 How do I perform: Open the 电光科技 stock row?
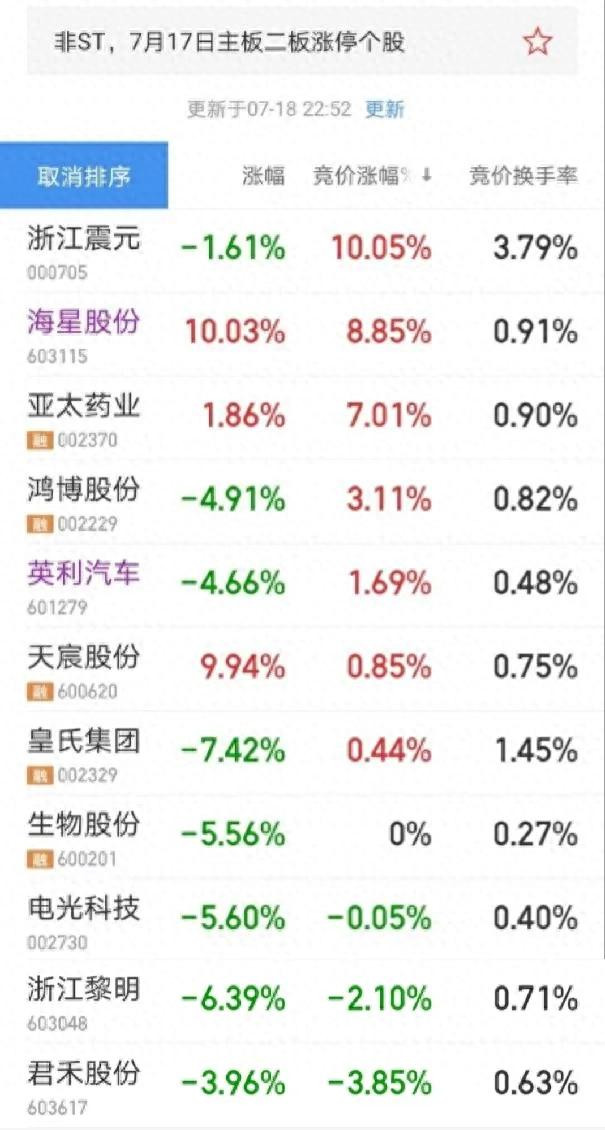[x=302, y=920]
